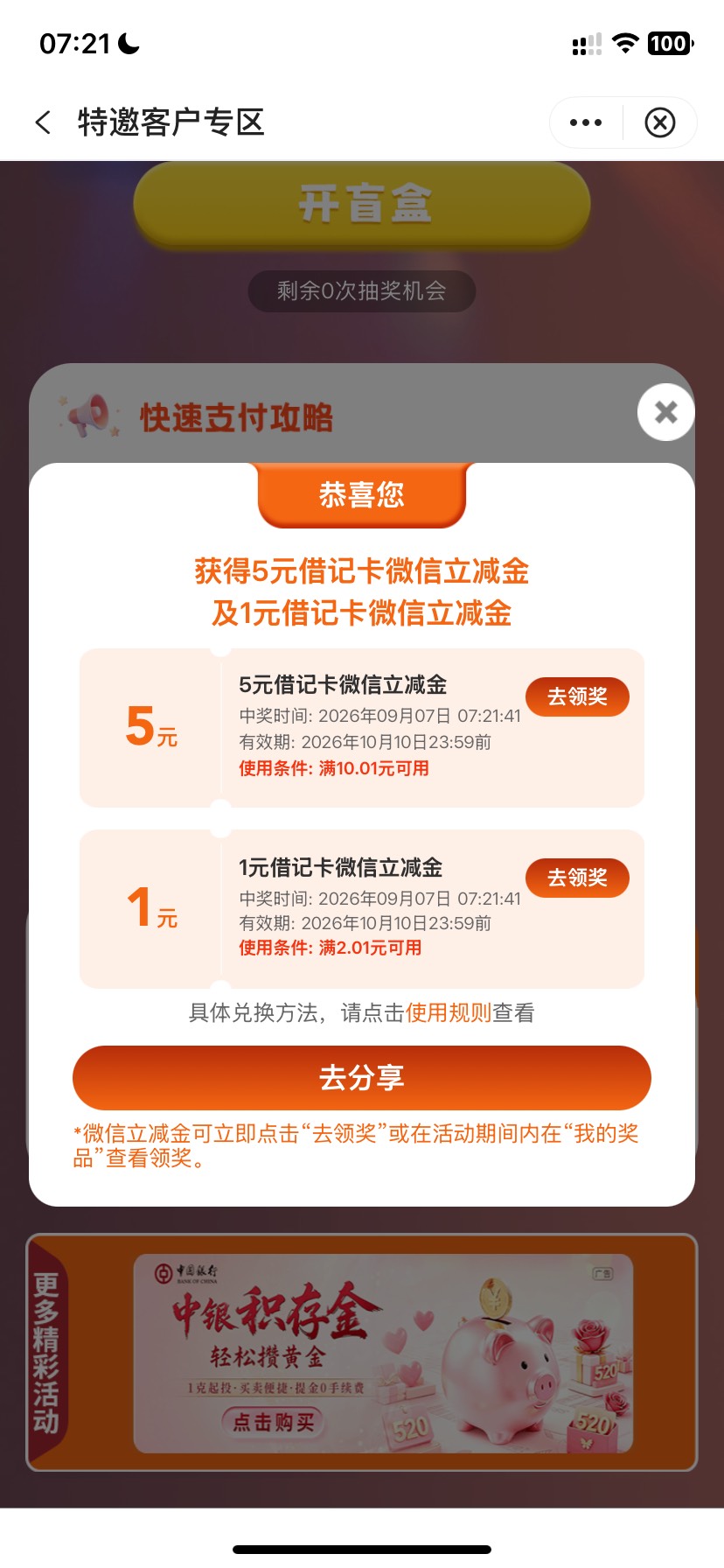Screen dimensions: 724x1568
Task: Dismiss the prize popup with X button
Action: (x=666, y=412)
